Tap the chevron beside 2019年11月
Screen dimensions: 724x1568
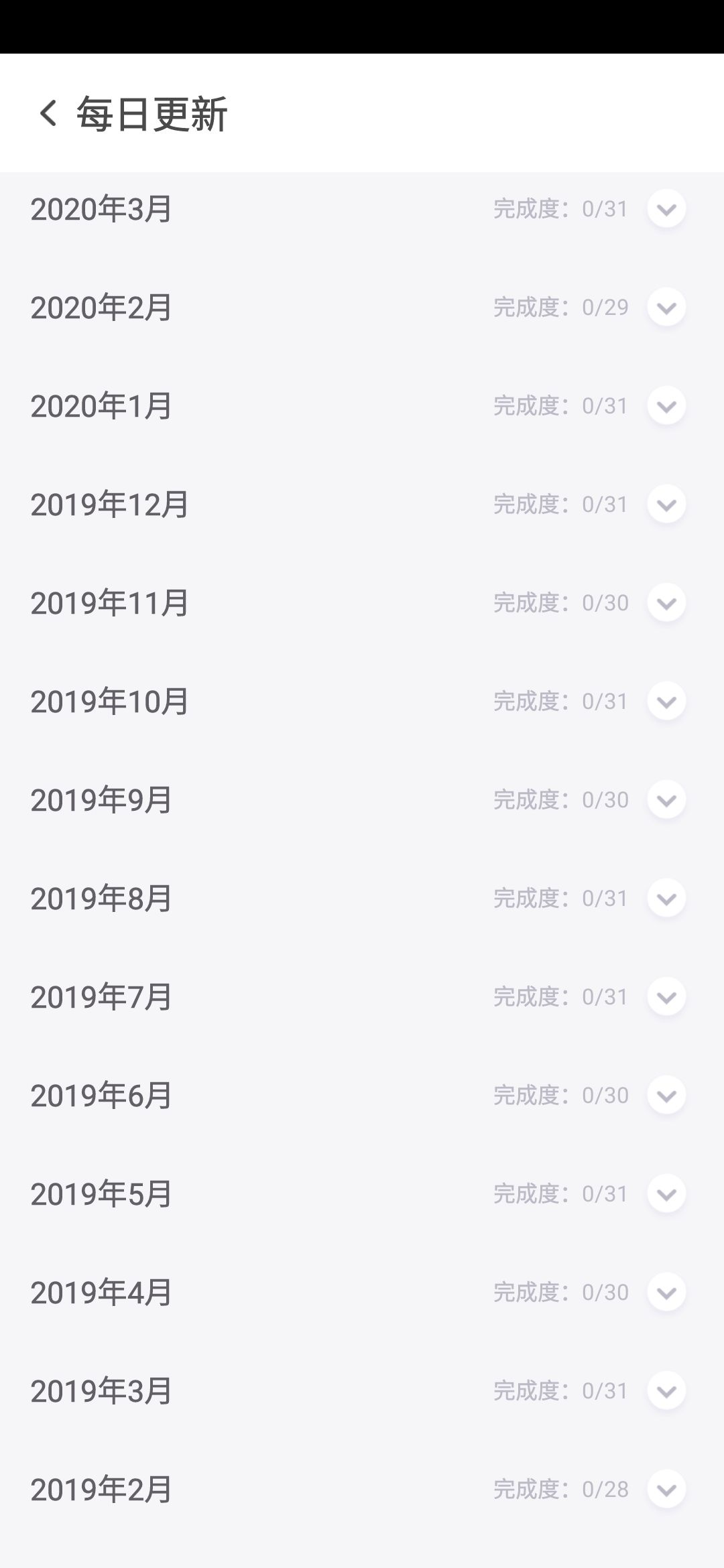[x=666, y=603]
